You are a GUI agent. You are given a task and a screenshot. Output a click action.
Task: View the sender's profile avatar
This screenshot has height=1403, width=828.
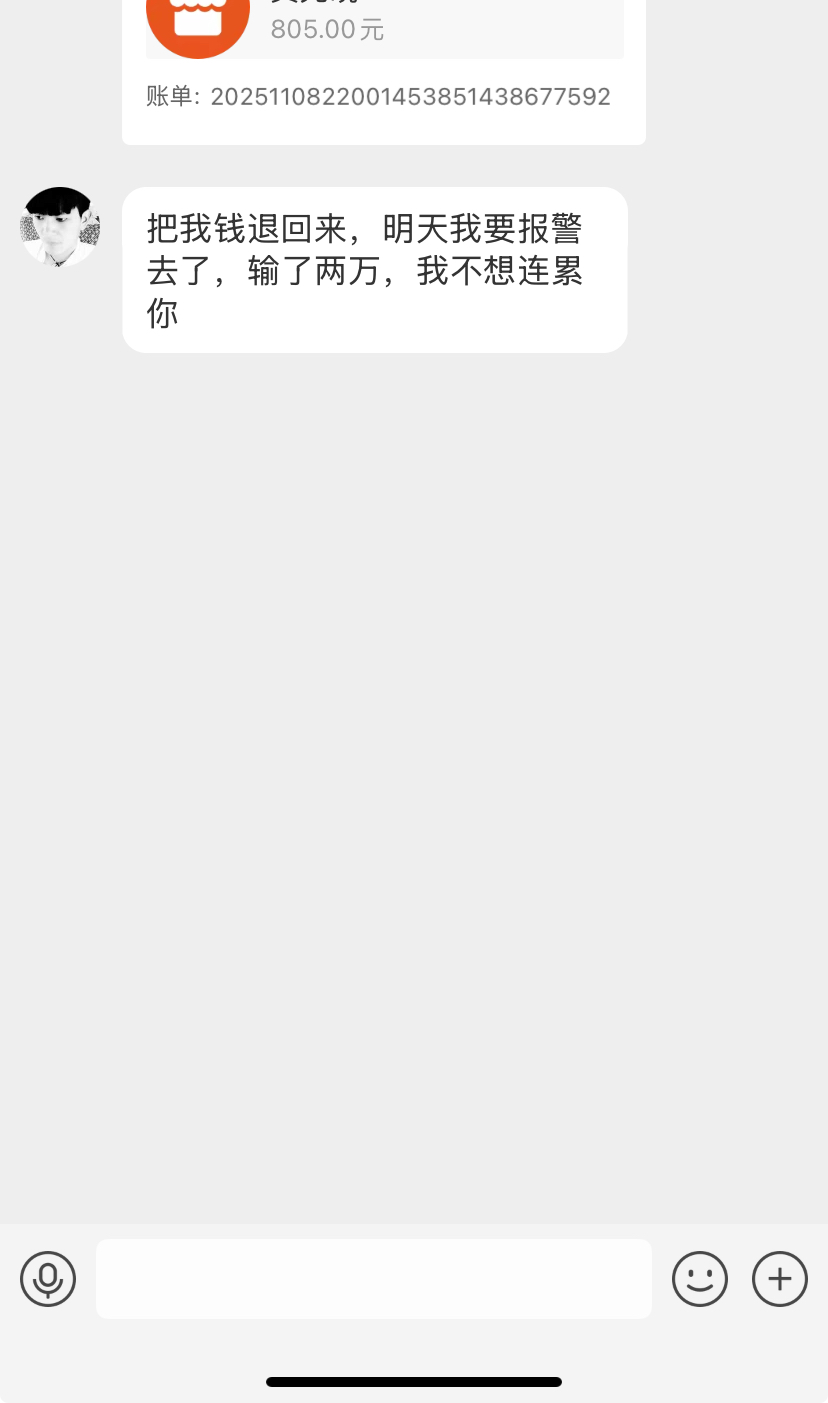(60, 227)
